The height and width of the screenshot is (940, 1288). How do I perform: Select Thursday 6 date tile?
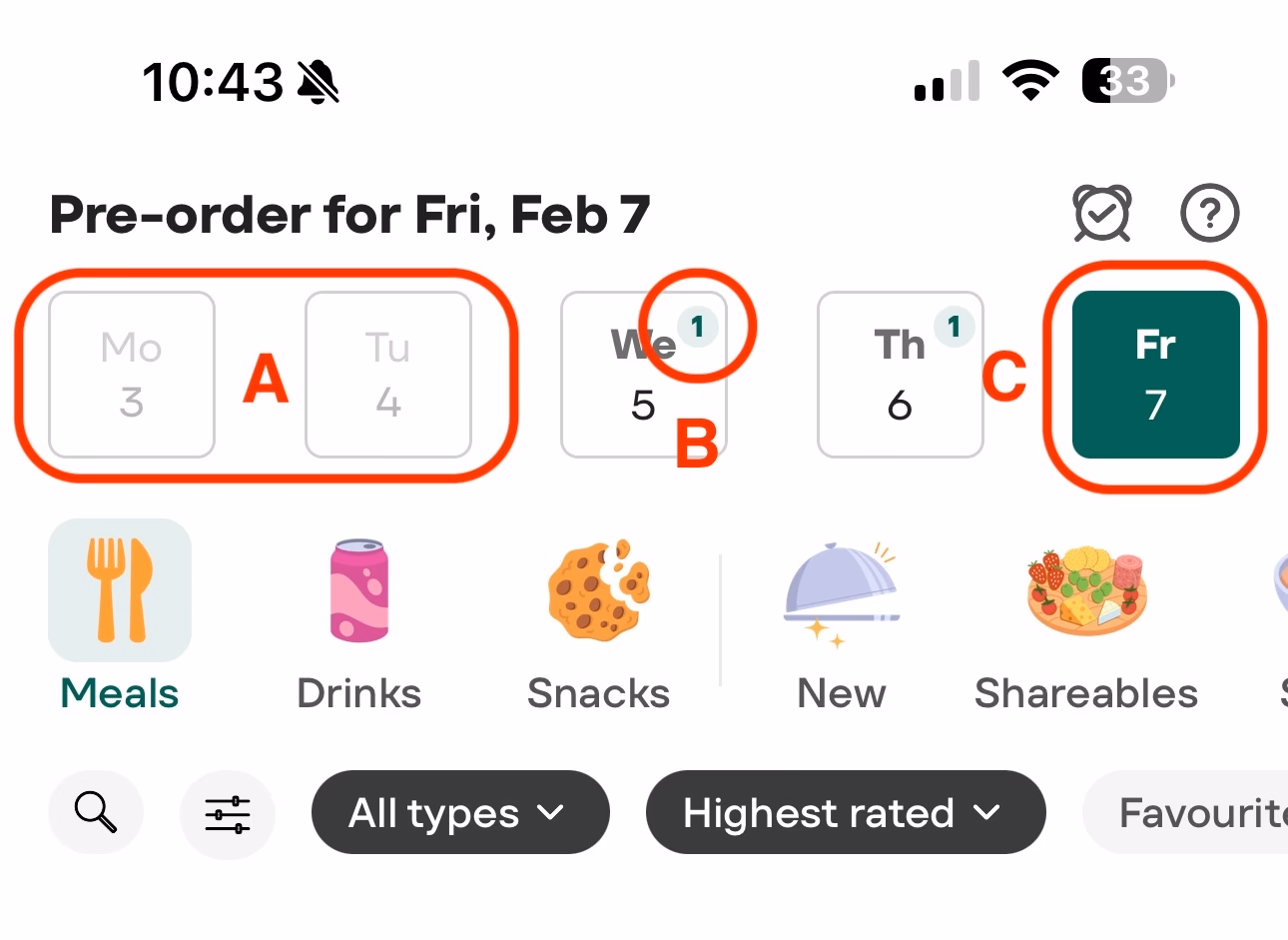pyautogui.click(x=900, y=375)
